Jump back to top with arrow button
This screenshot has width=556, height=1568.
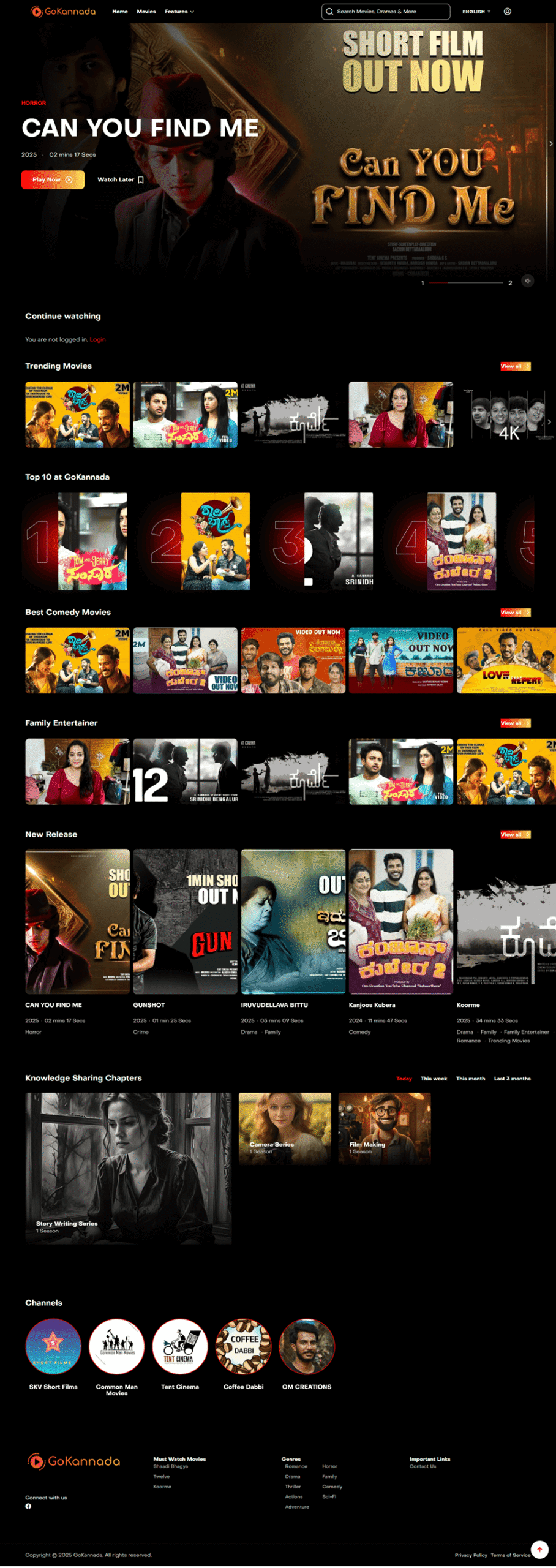(539, 1550)
